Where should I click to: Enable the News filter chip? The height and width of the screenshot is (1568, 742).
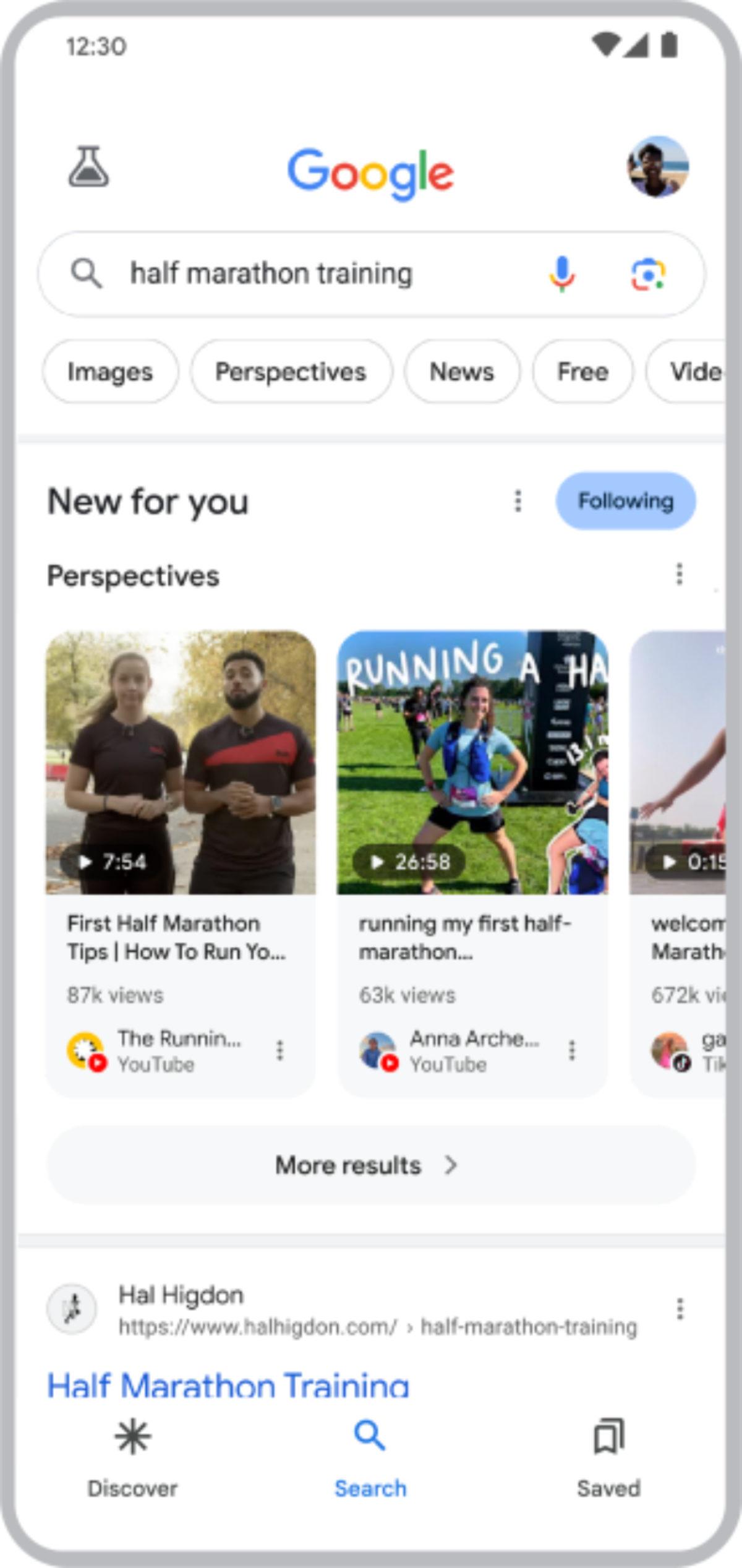pyautogui.click(x=461, y=372)
